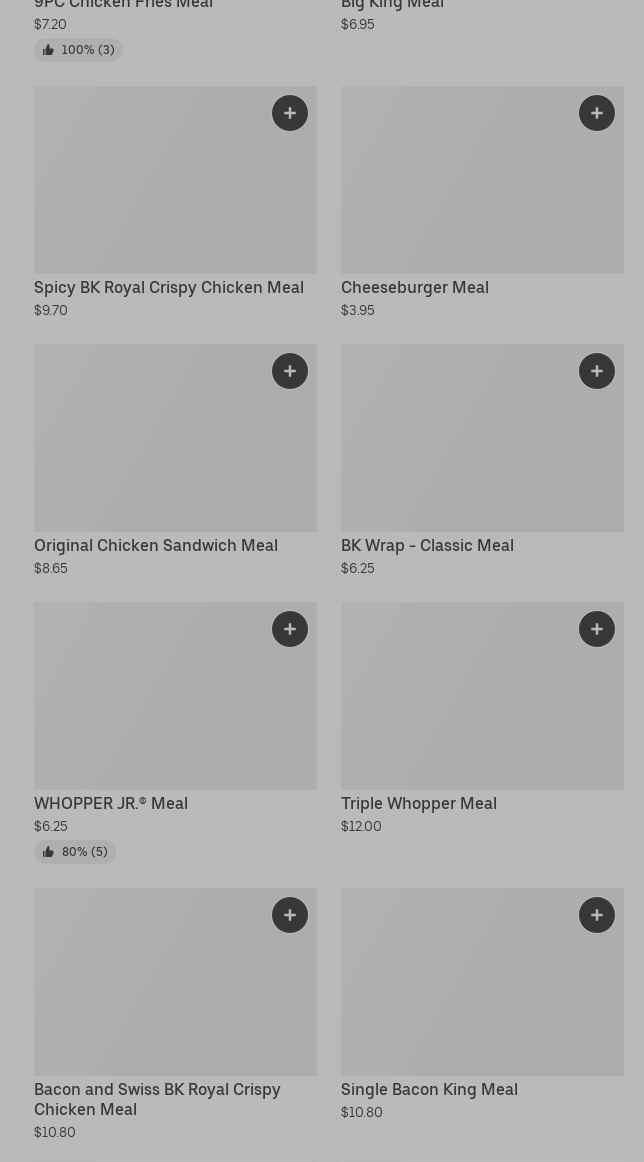Add BK Wrap - Classic Meal
This screenshot has height=1162, width=644.
pos(597,371)
